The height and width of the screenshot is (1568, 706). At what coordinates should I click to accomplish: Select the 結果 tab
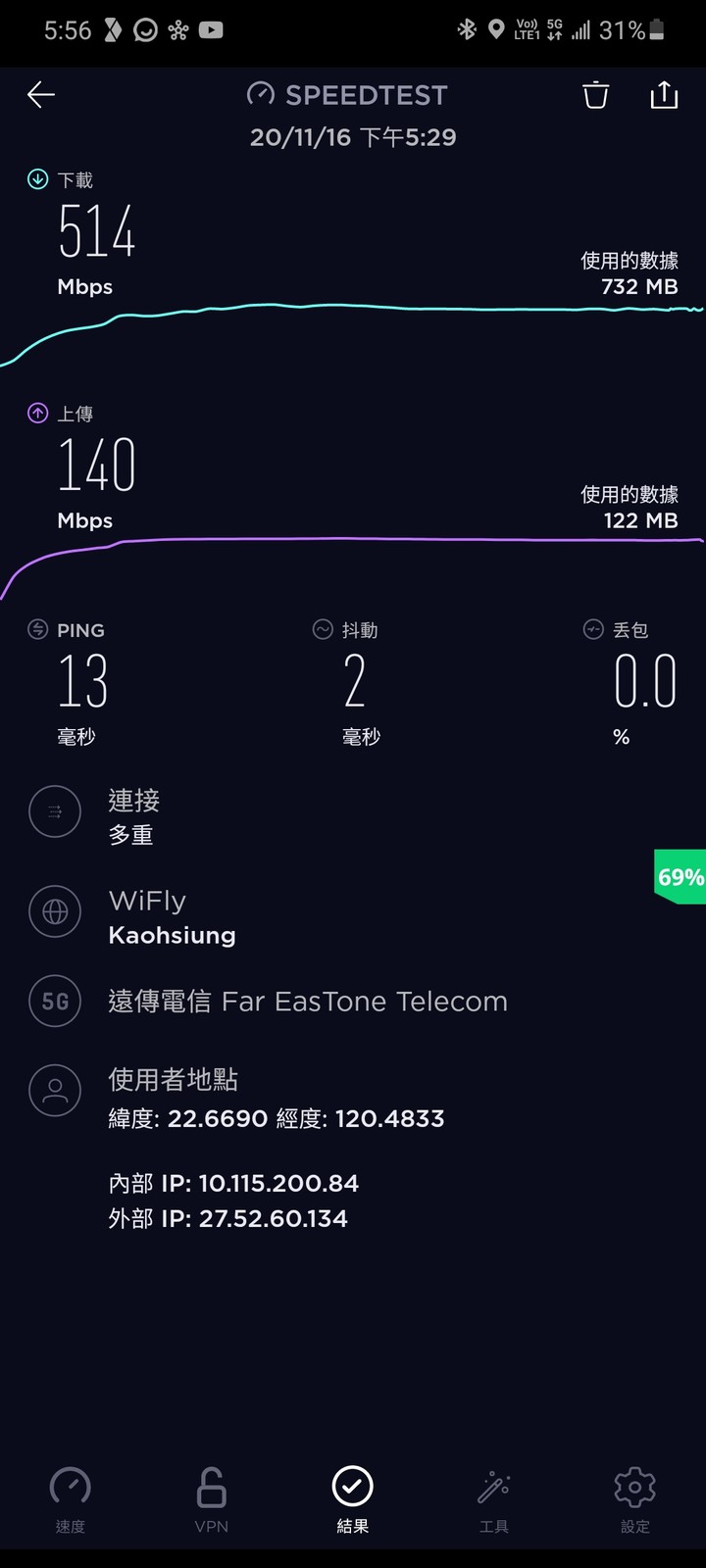353,1499
